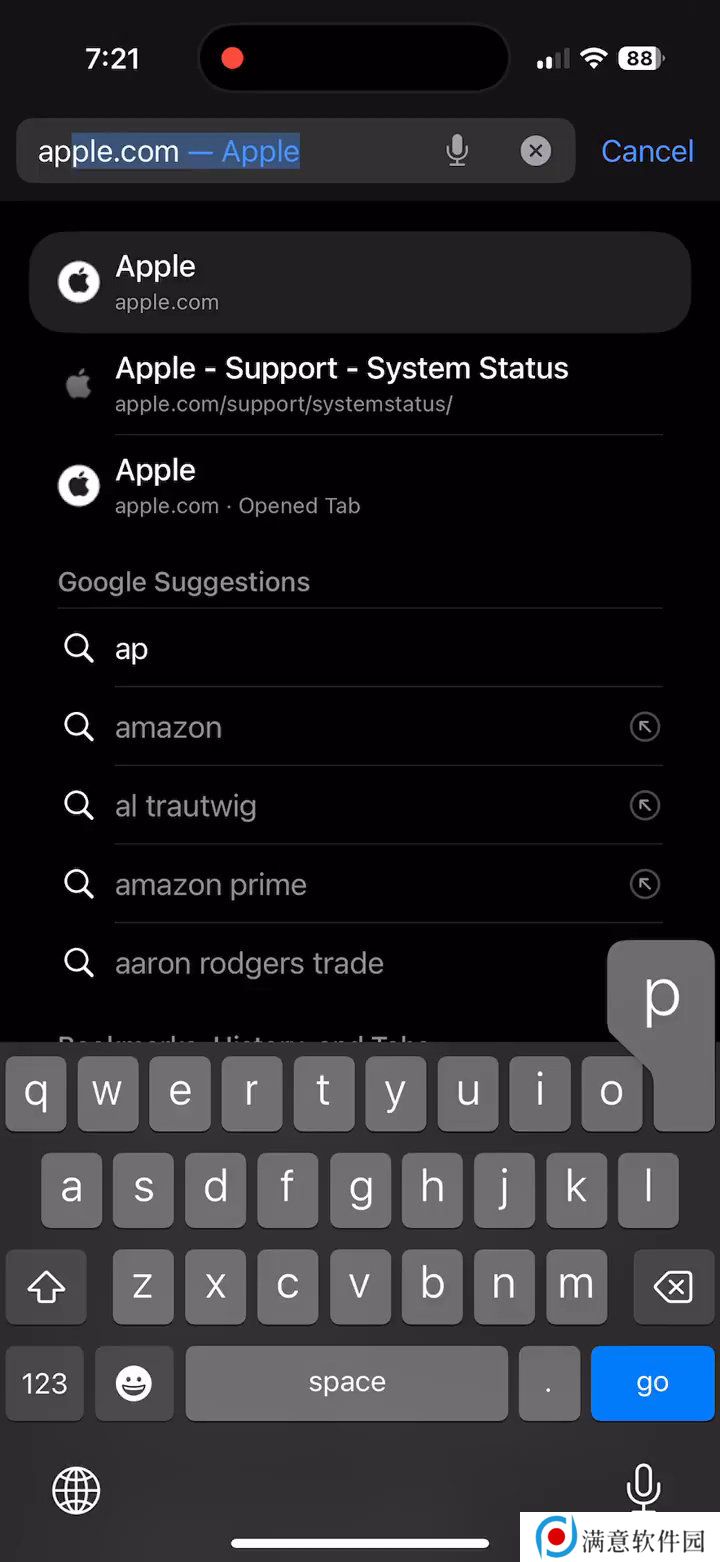
Task: Open the emoji keyboard
Action: (134, 1383)
